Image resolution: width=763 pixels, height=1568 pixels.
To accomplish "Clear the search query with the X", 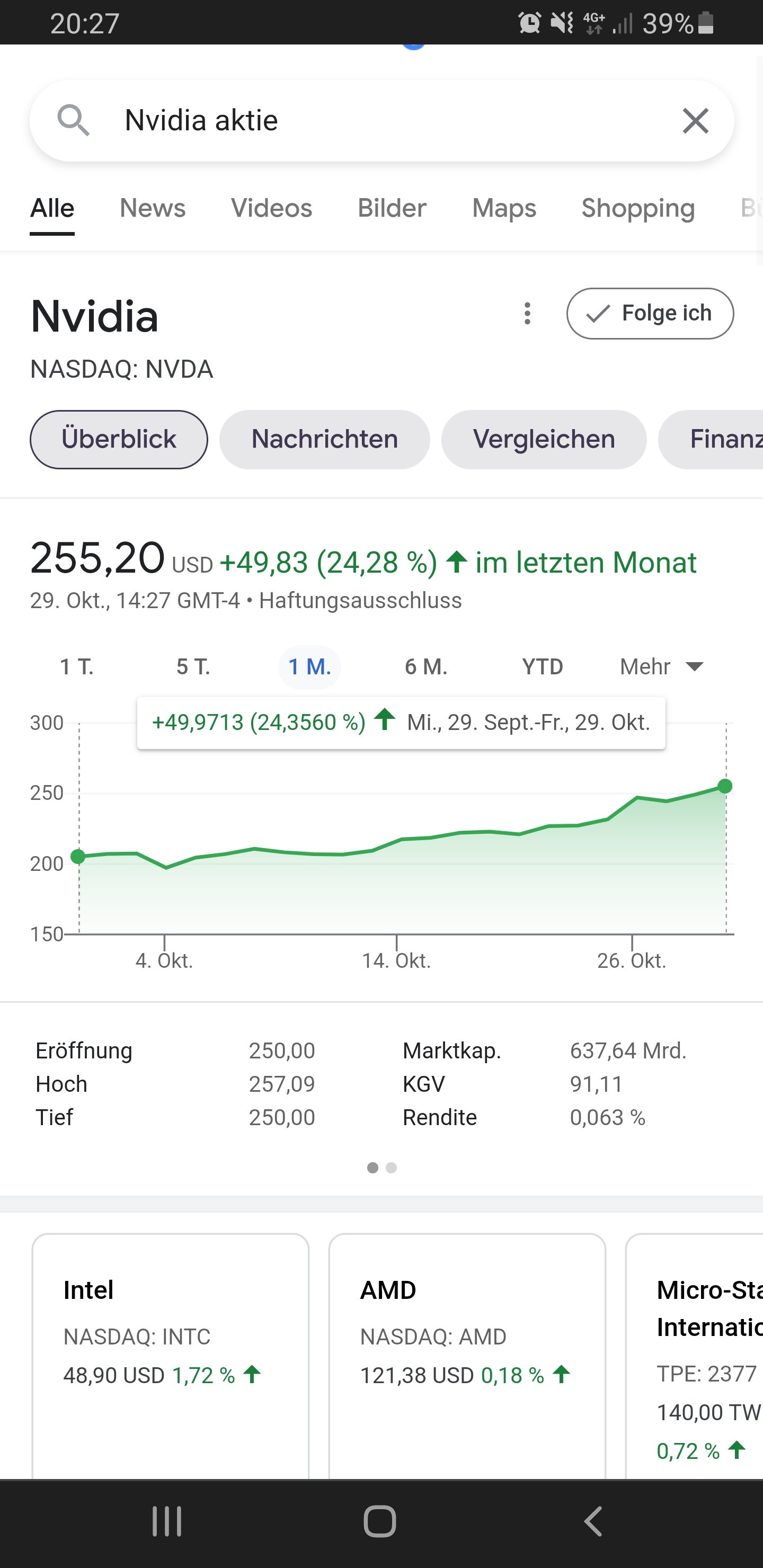I will point(695,121).
